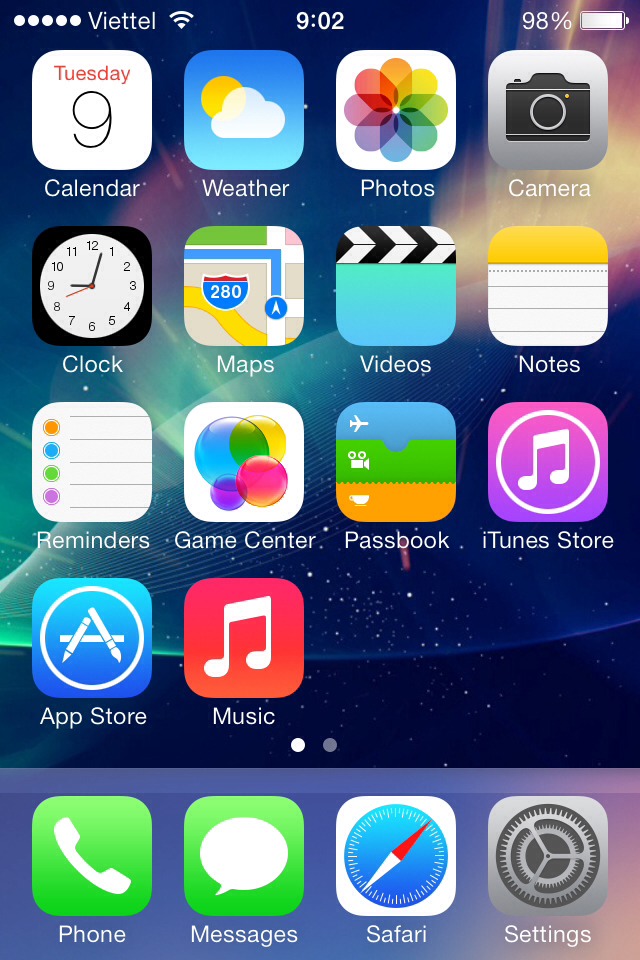This screenshot has width=640, height=960.
Task: Open the iTunes Store
Action: coord(548,462)
